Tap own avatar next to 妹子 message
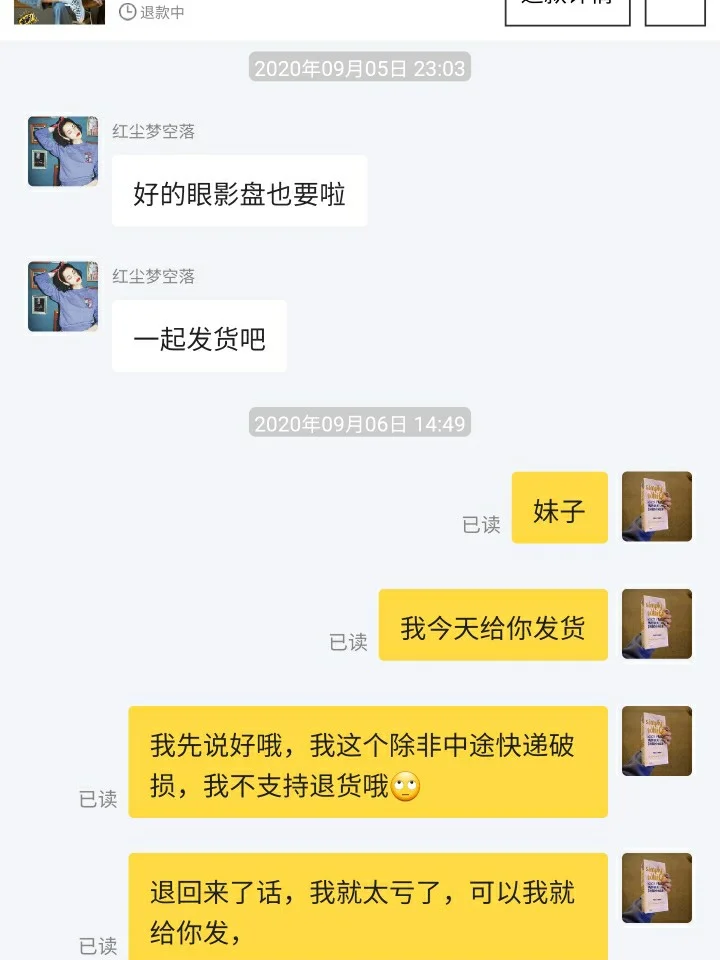Screen dimensions: 720x960 [657, 506]
